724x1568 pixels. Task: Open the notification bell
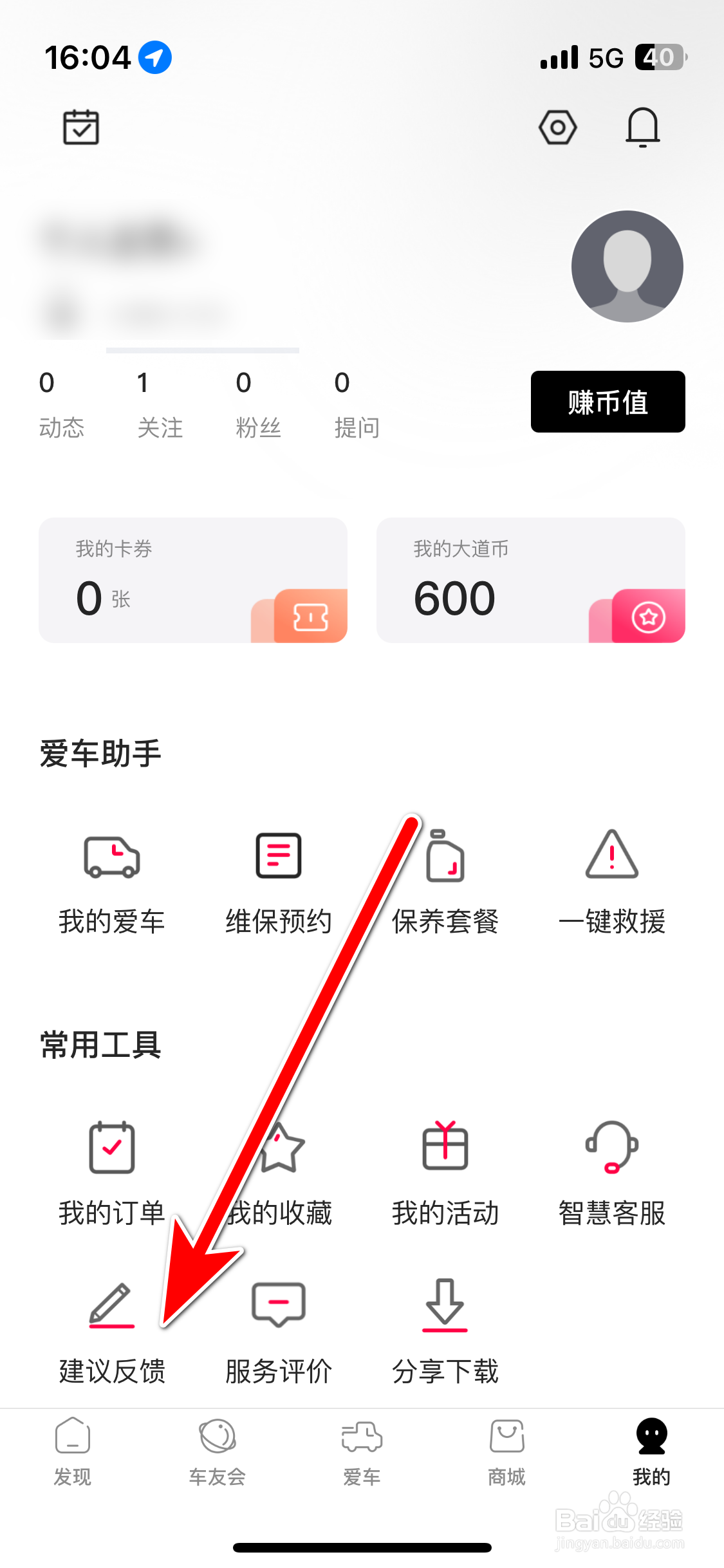pos(642,127)
